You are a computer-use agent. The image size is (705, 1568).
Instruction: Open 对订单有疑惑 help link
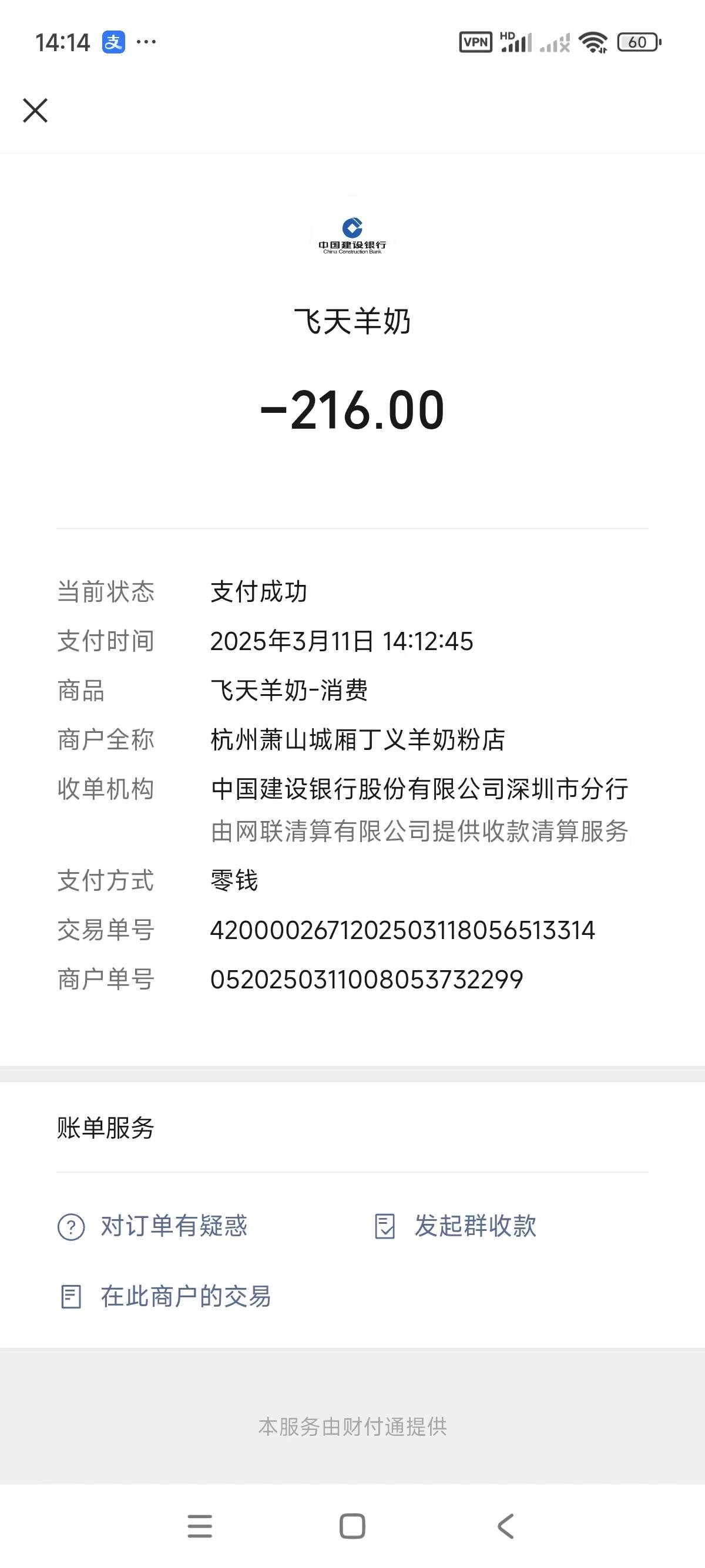(173, 1226)
